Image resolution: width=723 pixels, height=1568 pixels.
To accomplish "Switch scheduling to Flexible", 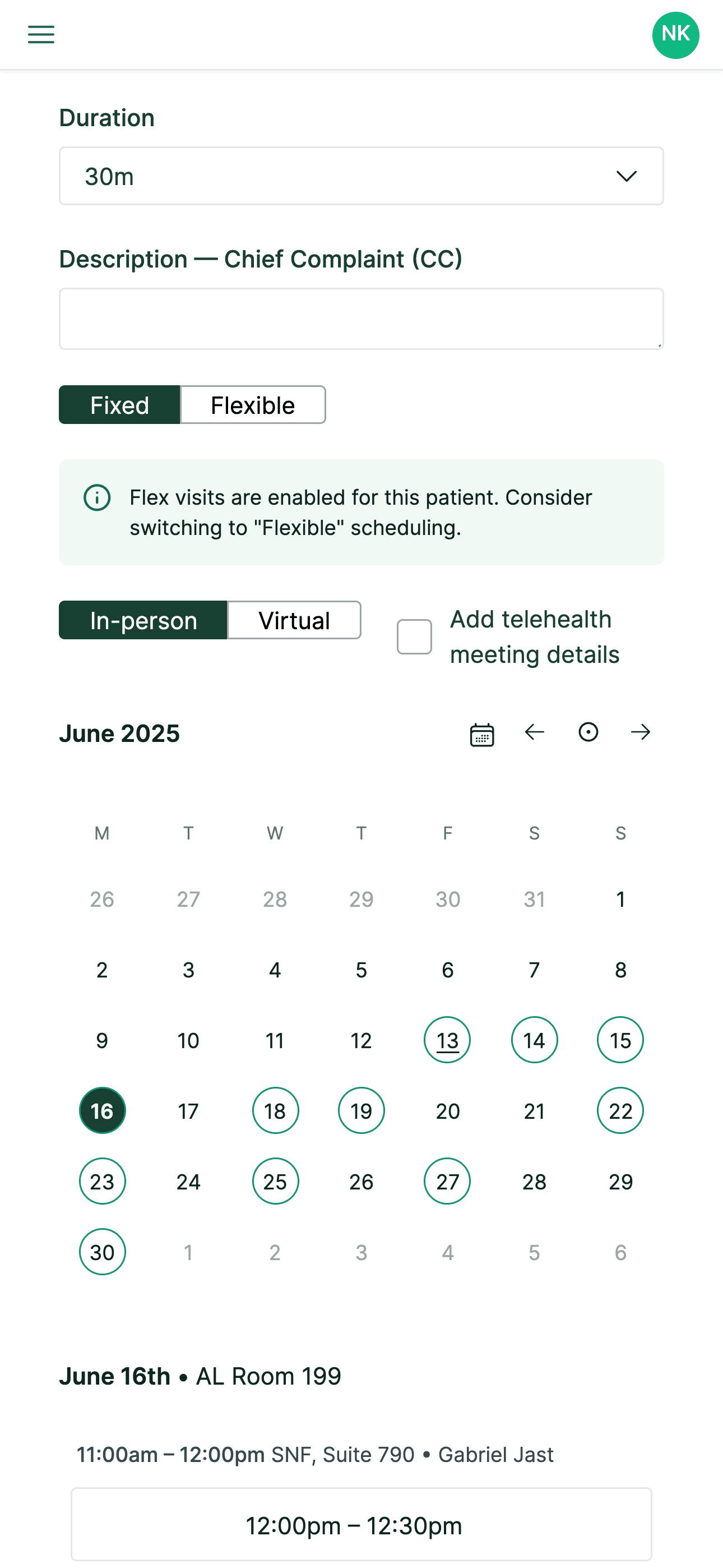I will pos(253,405).
